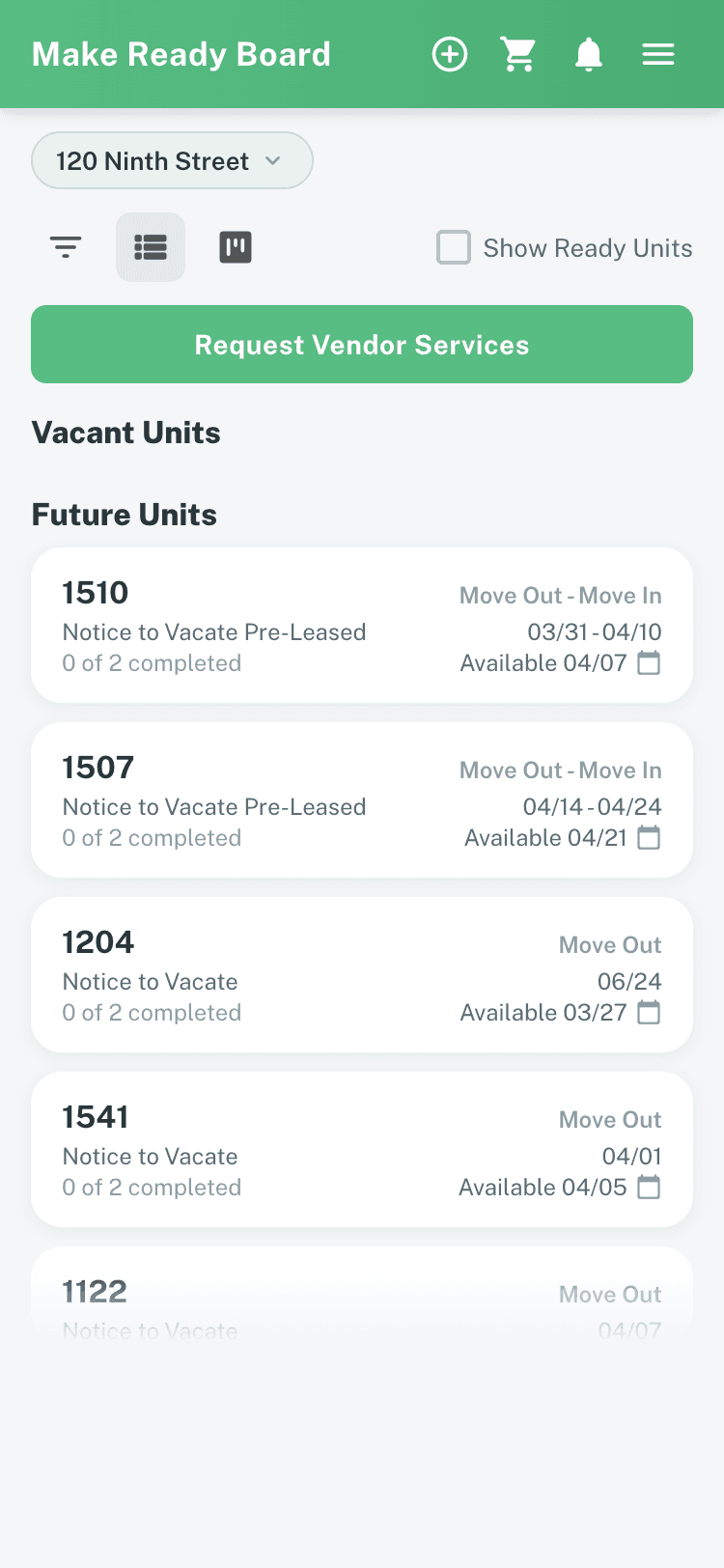Viewport: 724px width, 1568px height.
Task: Open unit 1204 Notice to Vacate card
Action: coord(362,974)
